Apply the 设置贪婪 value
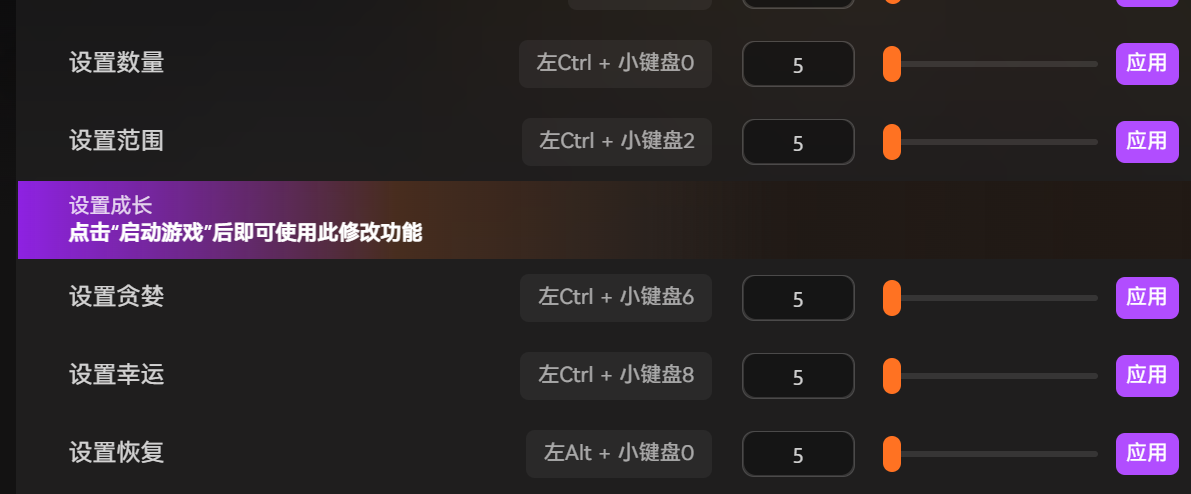 [x=1146, y=297]
